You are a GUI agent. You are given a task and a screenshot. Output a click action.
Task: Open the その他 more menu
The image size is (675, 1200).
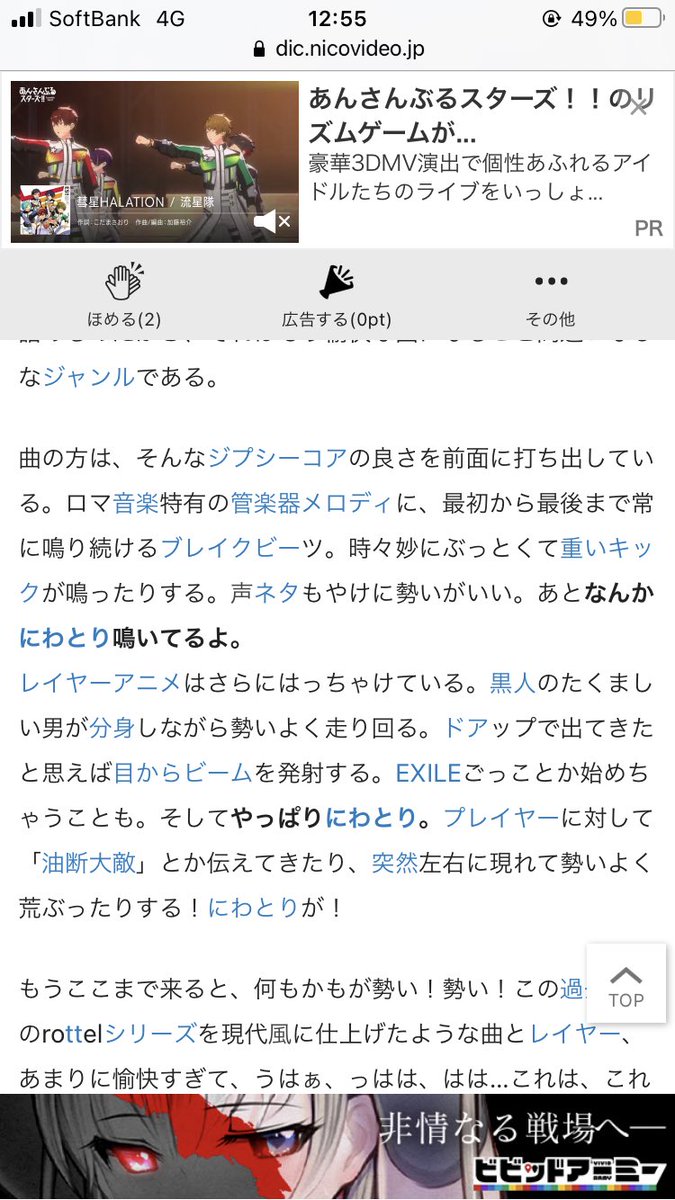click(x=550, y=295)
